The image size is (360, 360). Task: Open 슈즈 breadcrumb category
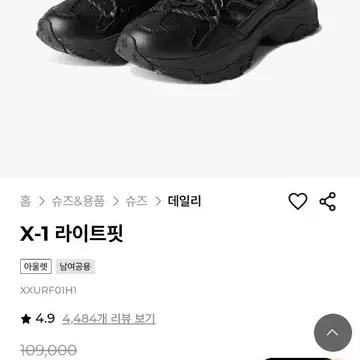(x=136, y=201)
